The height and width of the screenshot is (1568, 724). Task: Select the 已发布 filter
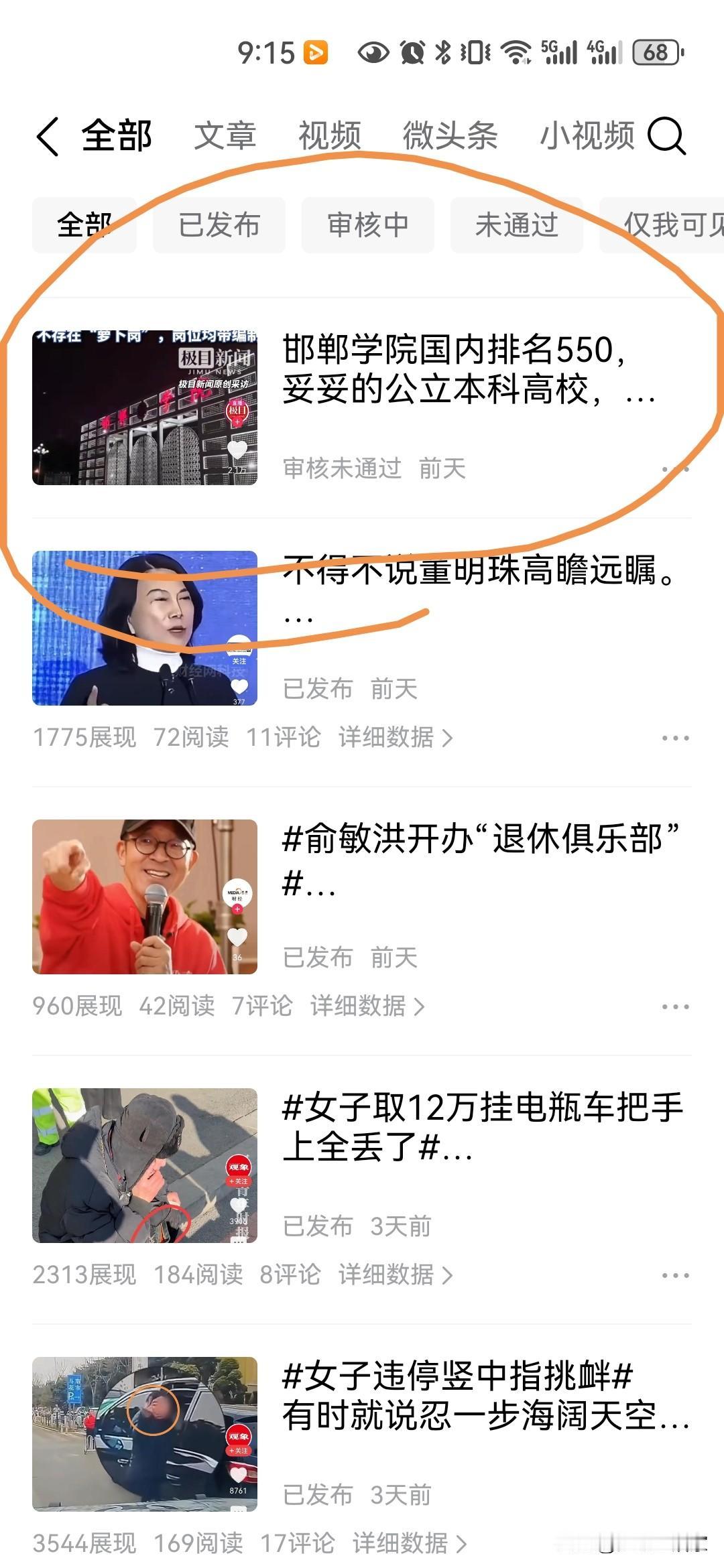tap(217, 226)
